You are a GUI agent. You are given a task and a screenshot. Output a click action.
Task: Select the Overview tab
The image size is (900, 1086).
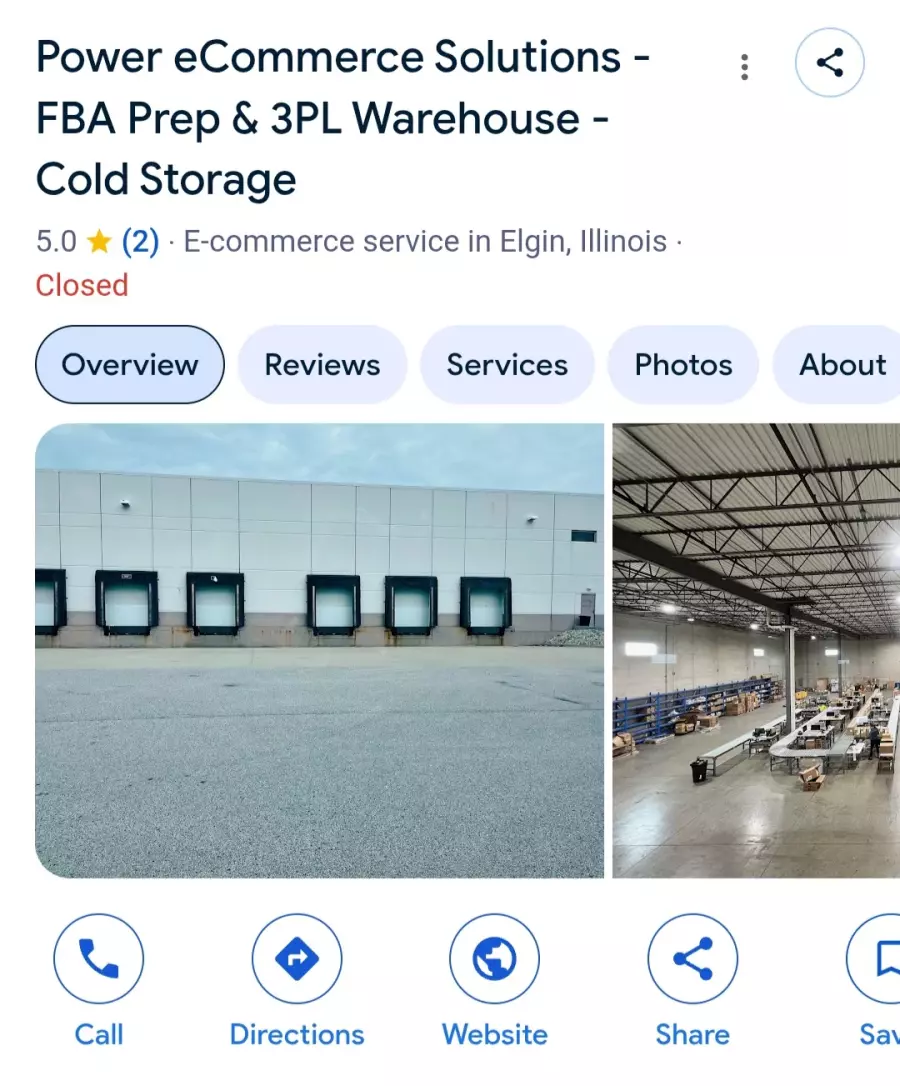pyautogui.click(x=130, y=365)
